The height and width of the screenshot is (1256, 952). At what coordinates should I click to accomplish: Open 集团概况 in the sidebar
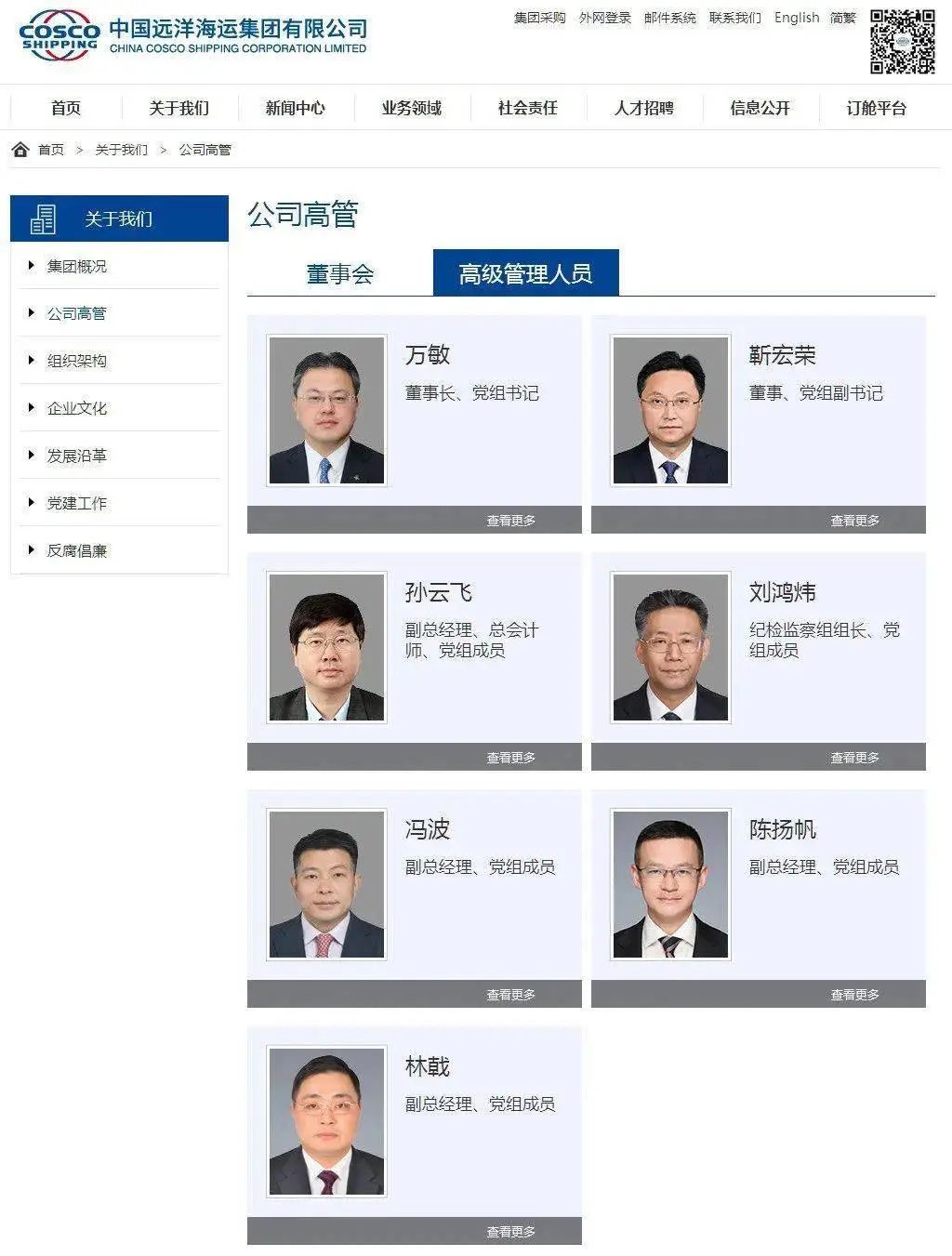coord(77,266)
